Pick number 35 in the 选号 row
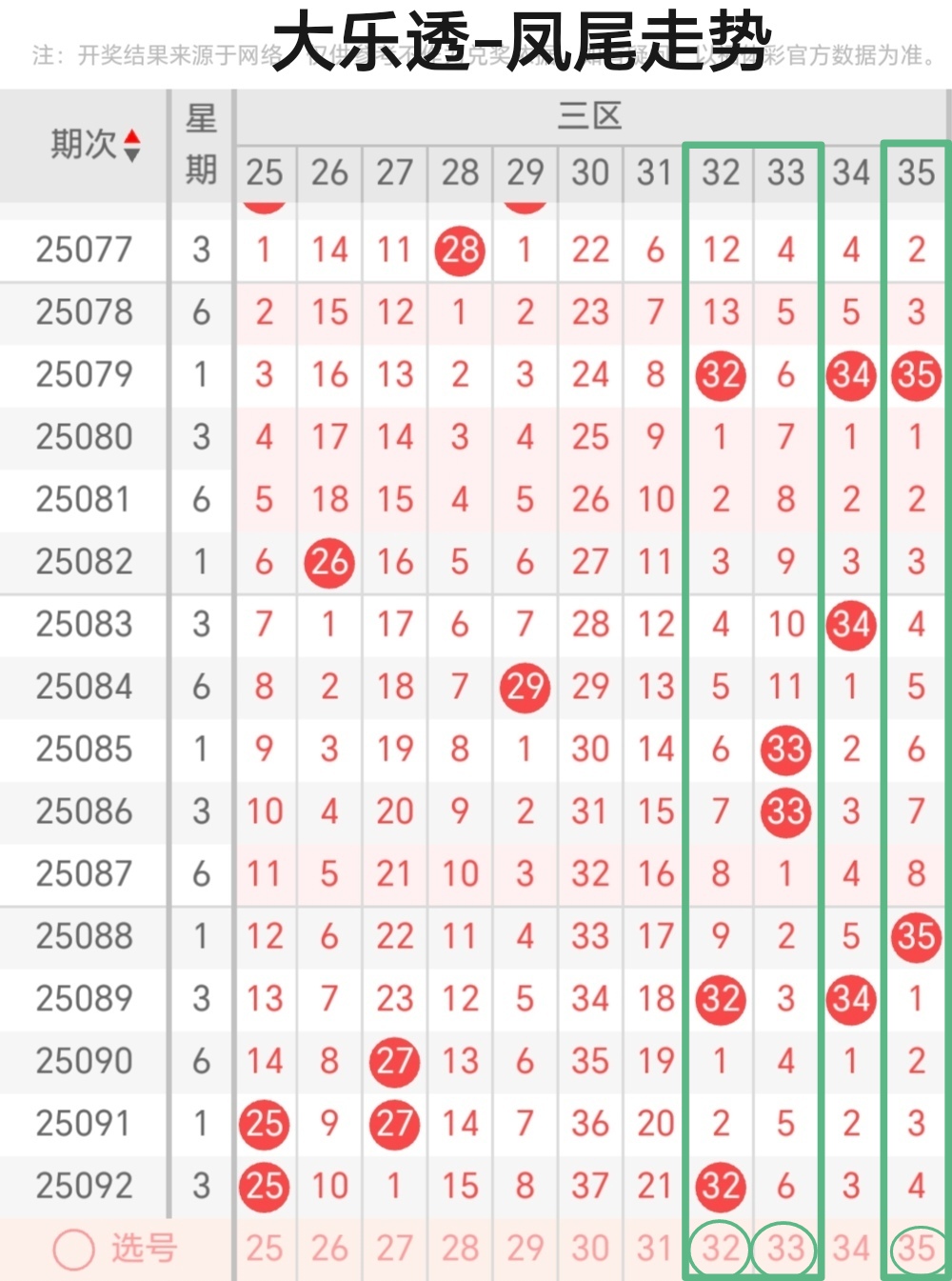Screen dimensions: 952x1281 coord(916,1248)
